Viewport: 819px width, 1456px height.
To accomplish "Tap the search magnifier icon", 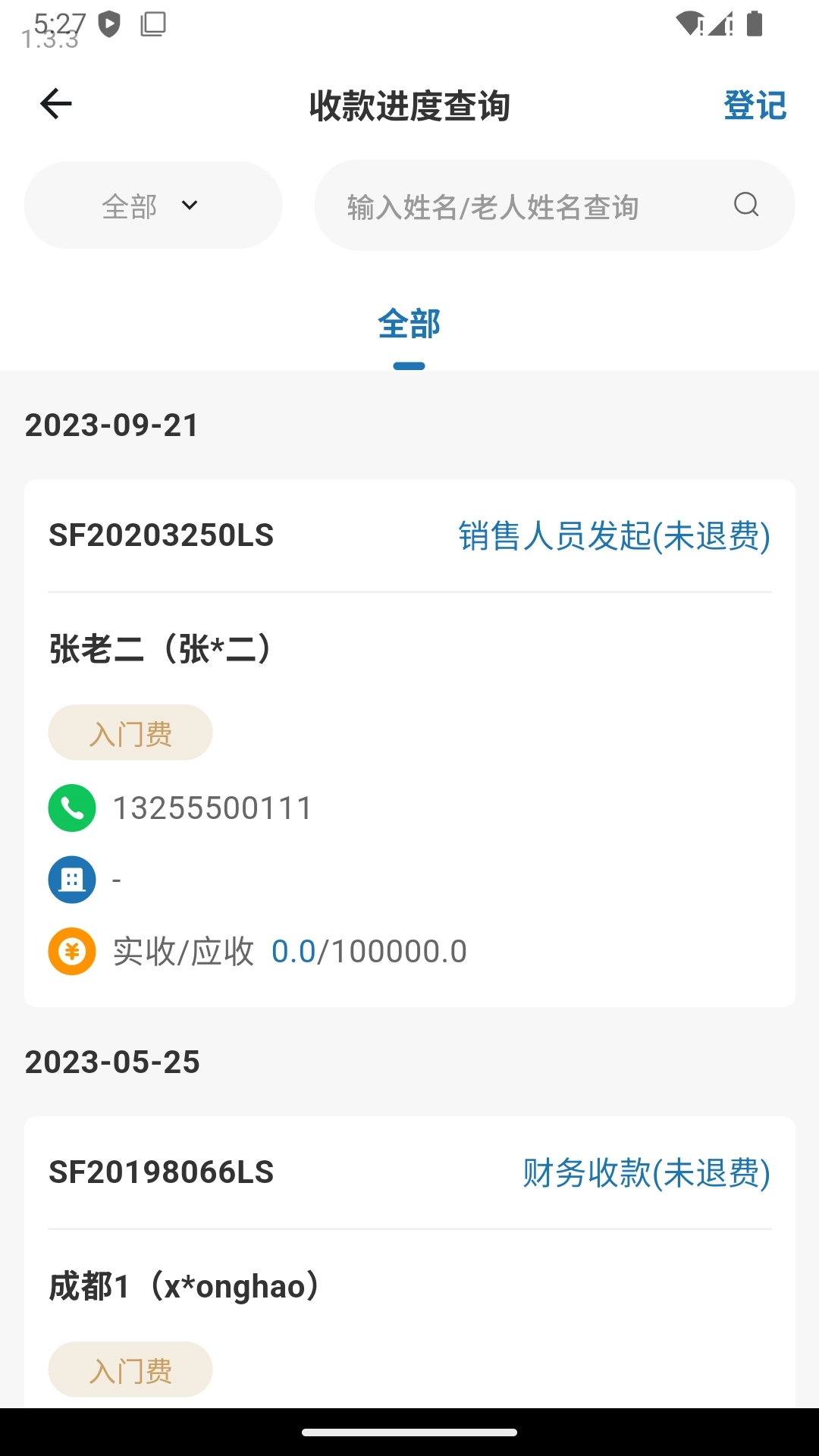I will [745, 205].
